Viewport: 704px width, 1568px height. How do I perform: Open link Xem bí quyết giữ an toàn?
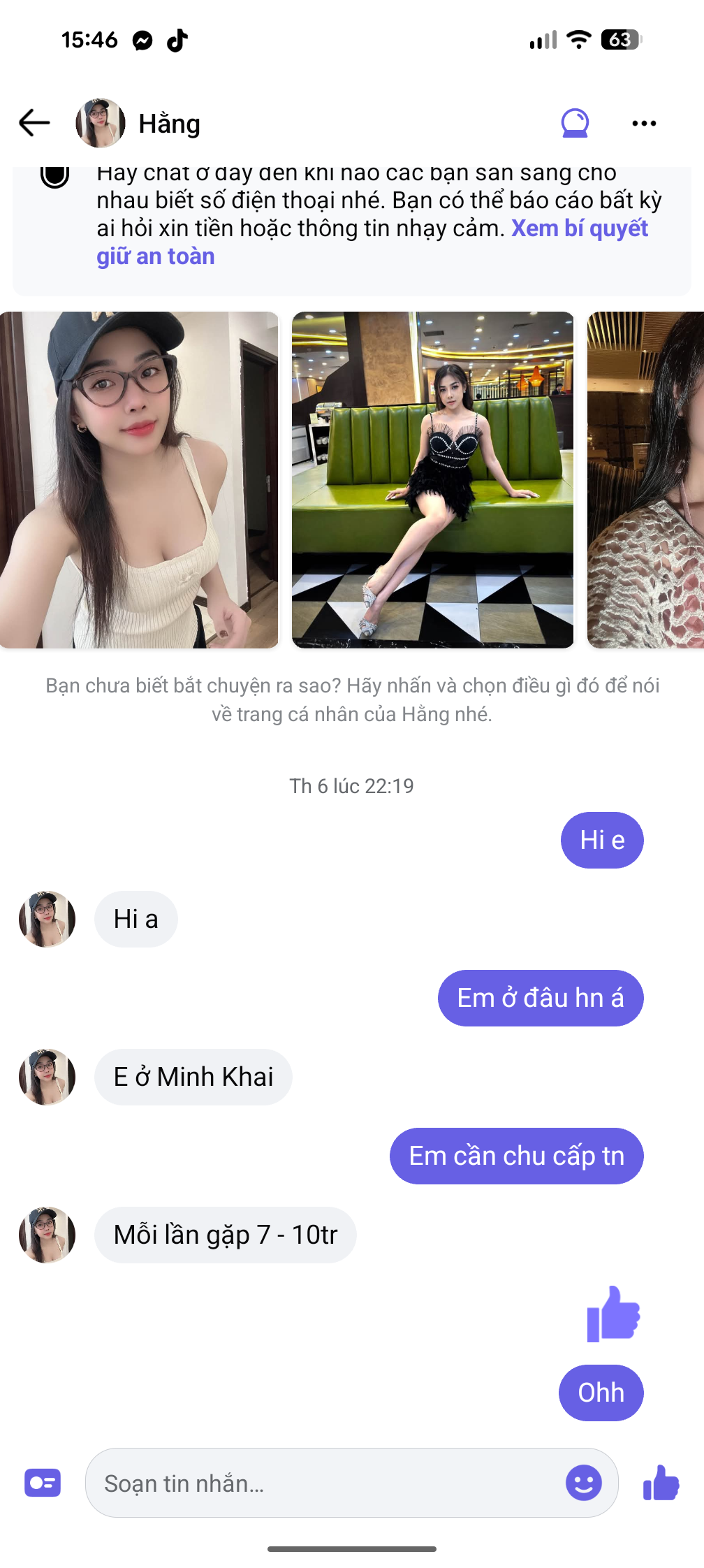tap(579, 228)
